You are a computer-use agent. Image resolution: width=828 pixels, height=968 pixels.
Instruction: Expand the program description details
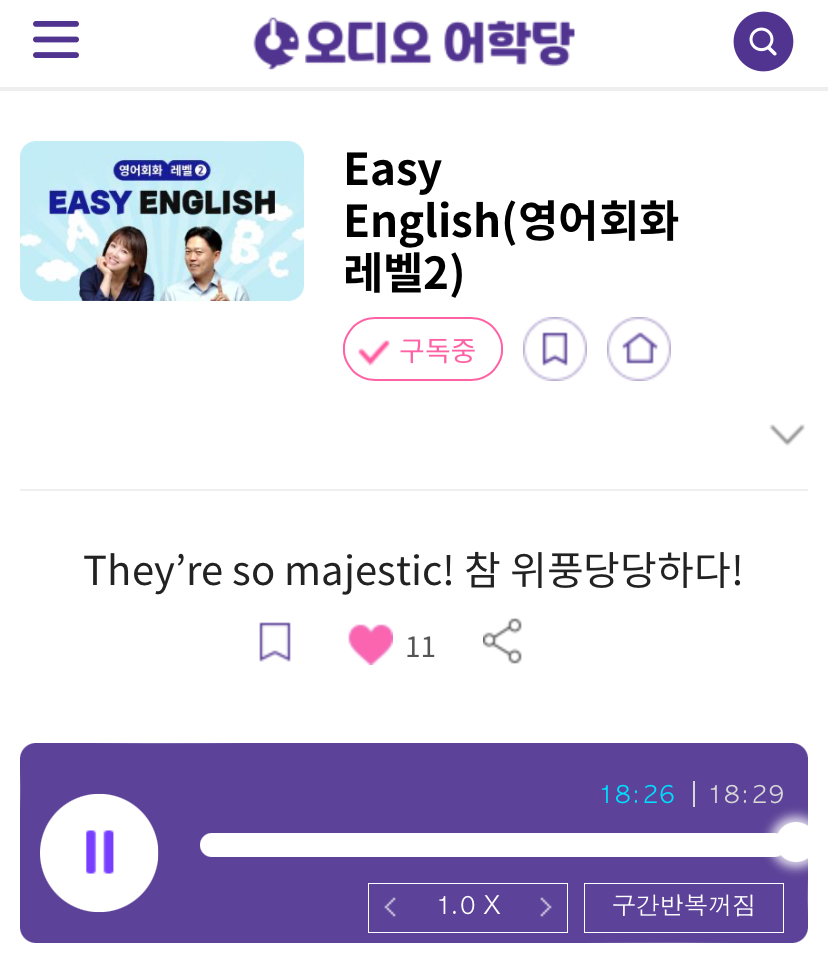pos(787,434)
